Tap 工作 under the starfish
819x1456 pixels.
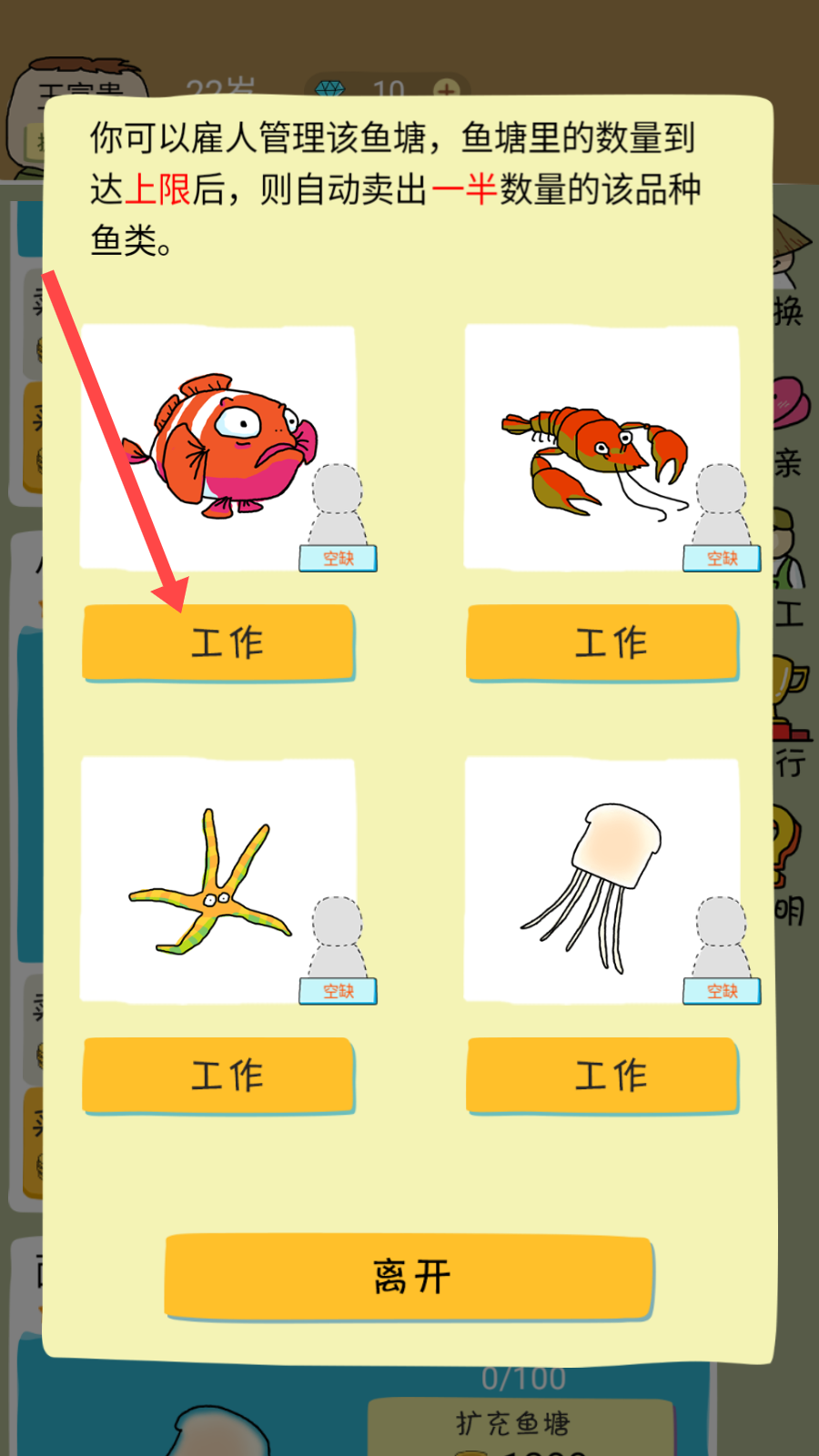(218, 1076)
